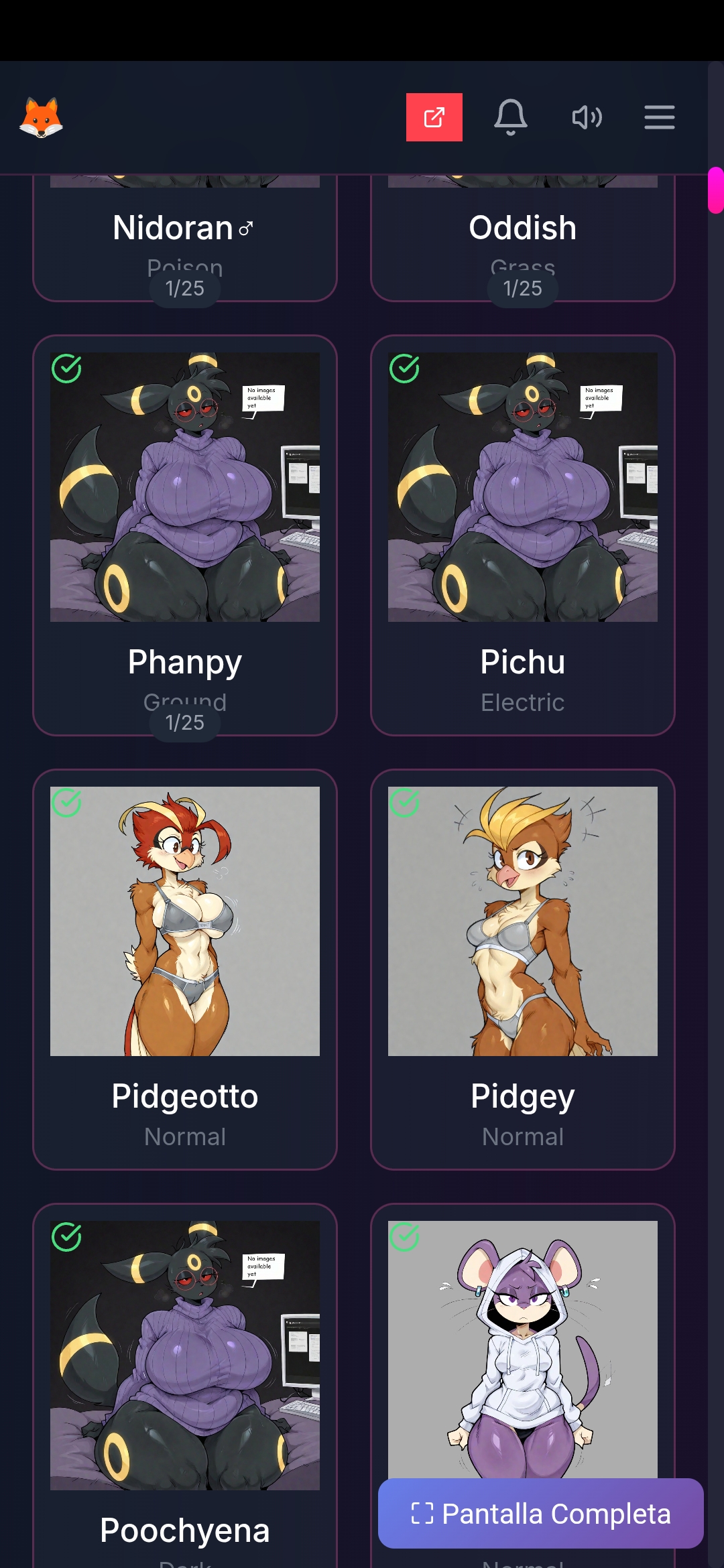View the Pidgeotto card
Viewport: 724px width, 1568px height.
(x=184, y=968)
